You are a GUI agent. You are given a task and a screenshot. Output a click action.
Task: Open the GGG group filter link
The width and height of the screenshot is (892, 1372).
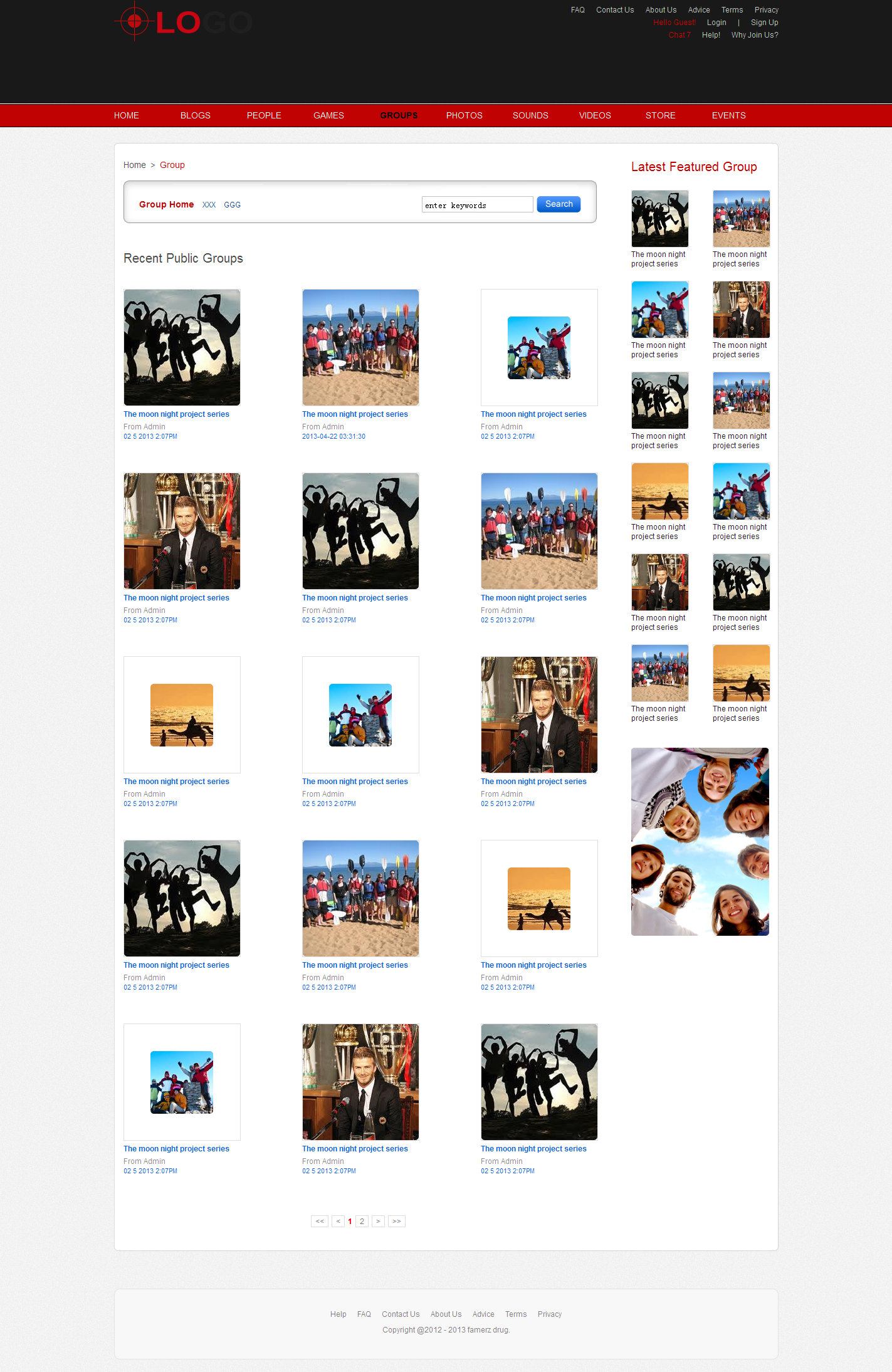click(x=232, y=205)
